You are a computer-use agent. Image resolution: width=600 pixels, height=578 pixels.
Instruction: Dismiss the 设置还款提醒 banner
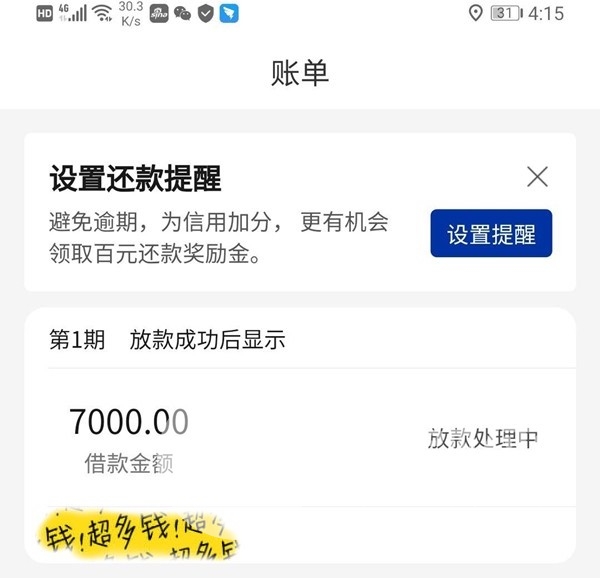click(x=537, y=177)
